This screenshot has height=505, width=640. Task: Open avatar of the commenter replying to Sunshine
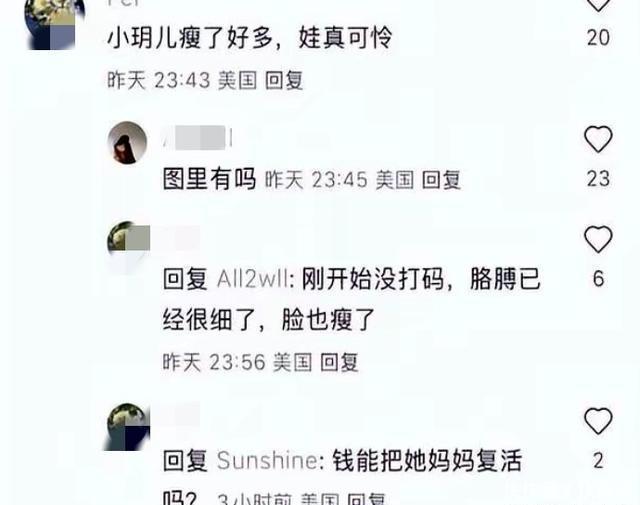(x=128, y=424)
